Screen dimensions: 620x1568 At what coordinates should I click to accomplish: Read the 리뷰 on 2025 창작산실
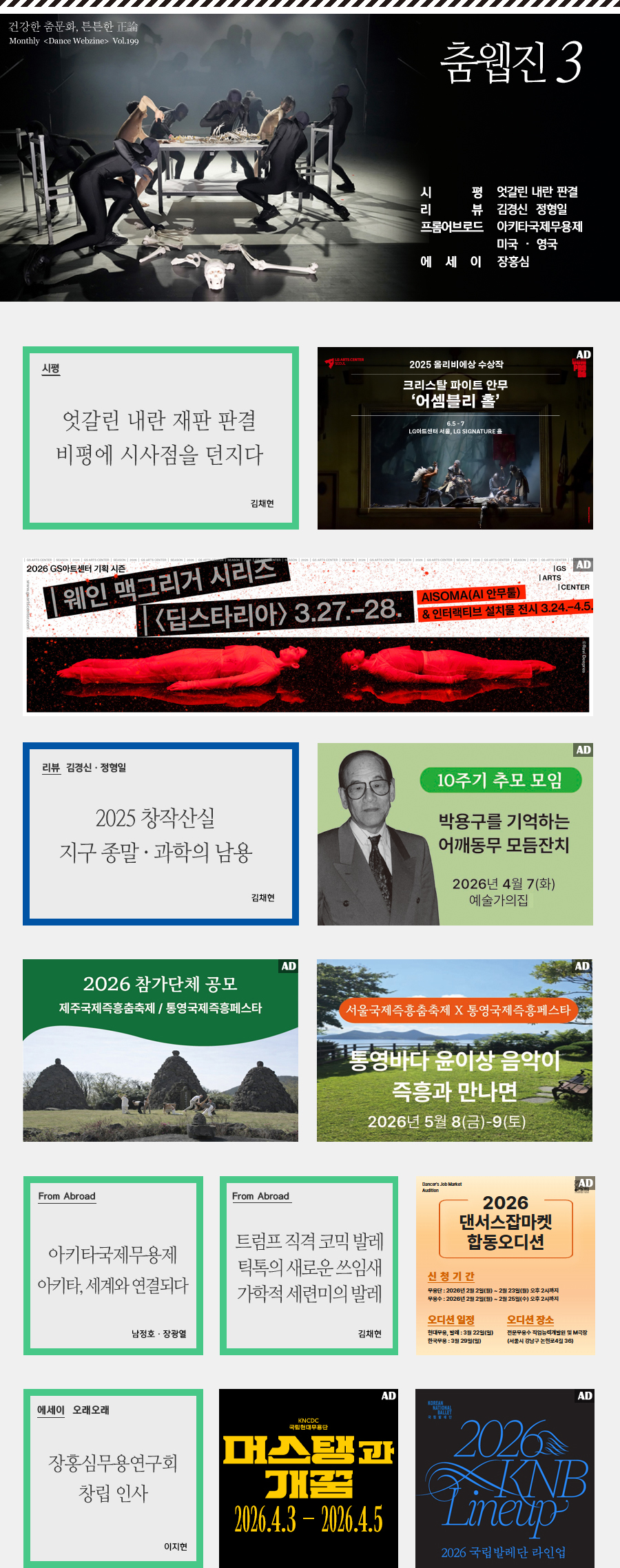161,834
